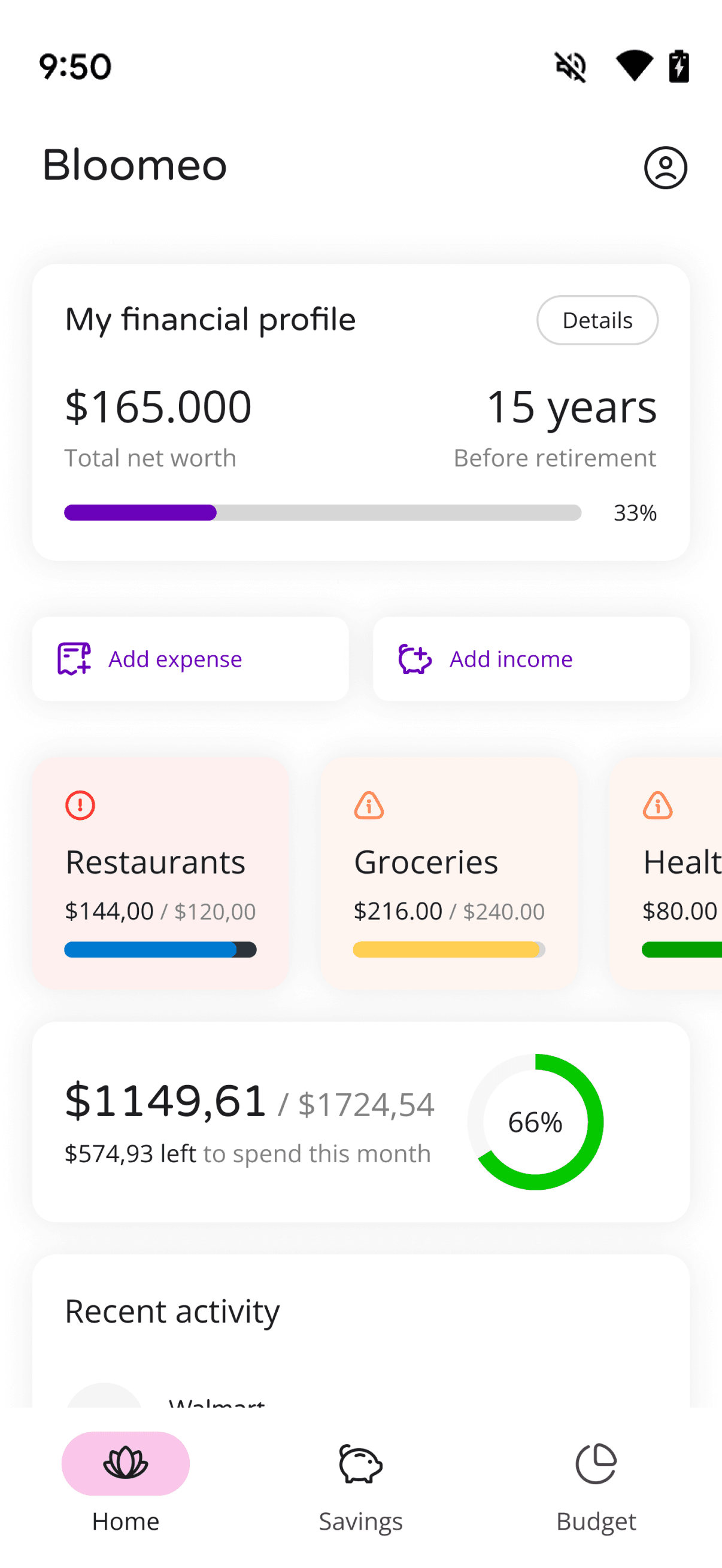722x1568 pixels.
Task: Open the Restaurants budget card
Action: point(160,873)
